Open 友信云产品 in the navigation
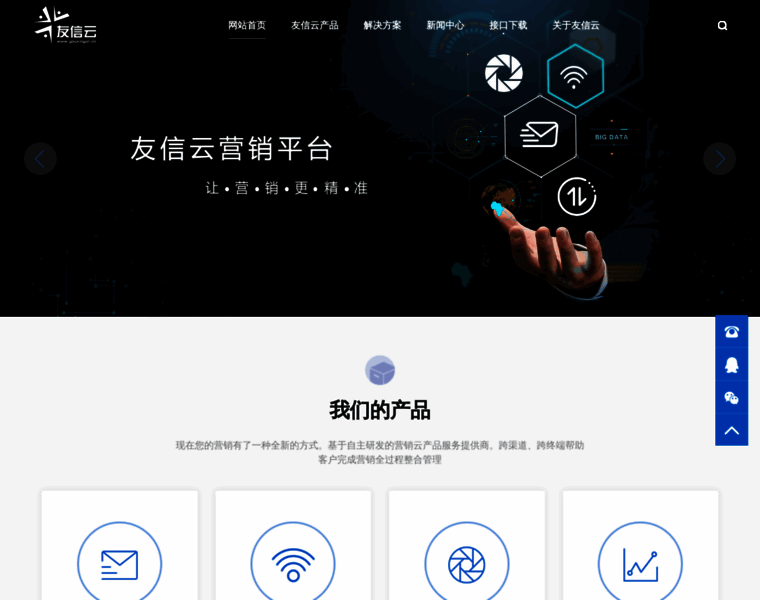This screenshot has width=760, height=600. 314,25
